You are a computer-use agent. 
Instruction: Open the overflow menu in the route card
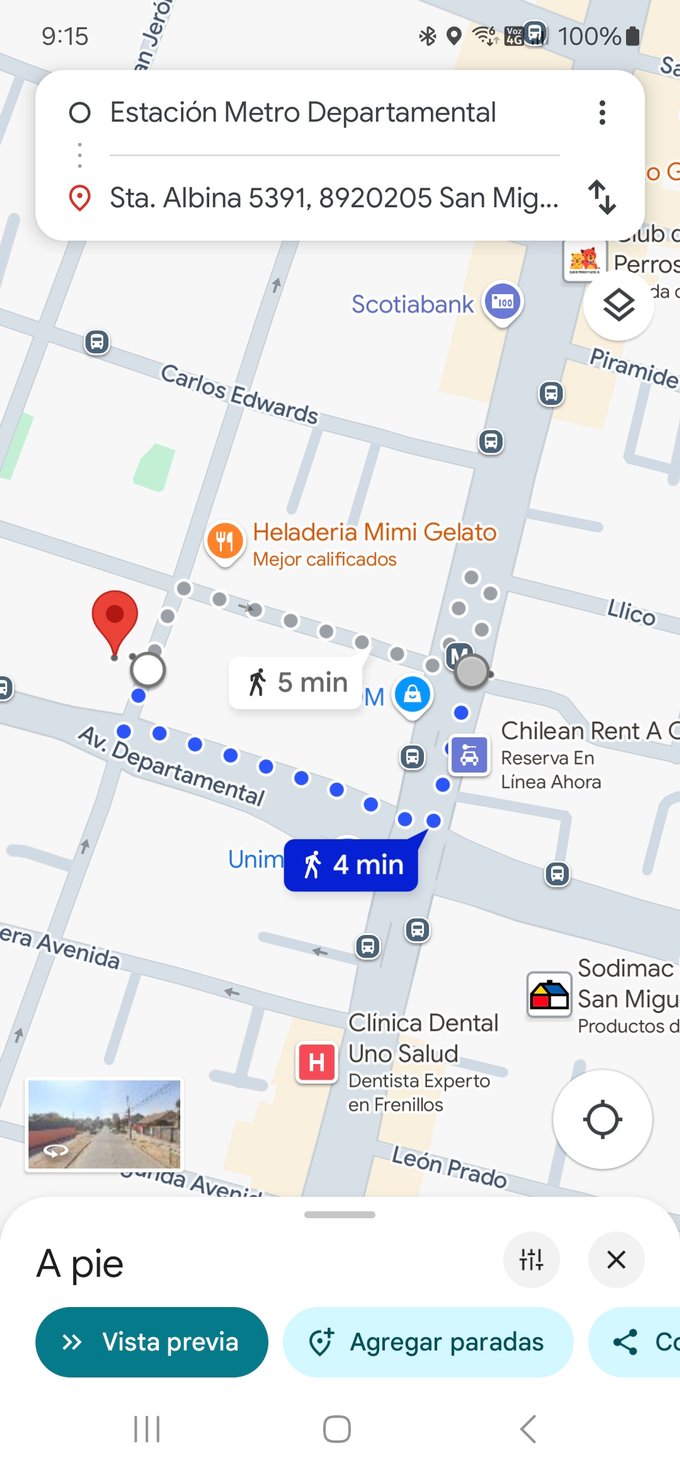point(602,112)
